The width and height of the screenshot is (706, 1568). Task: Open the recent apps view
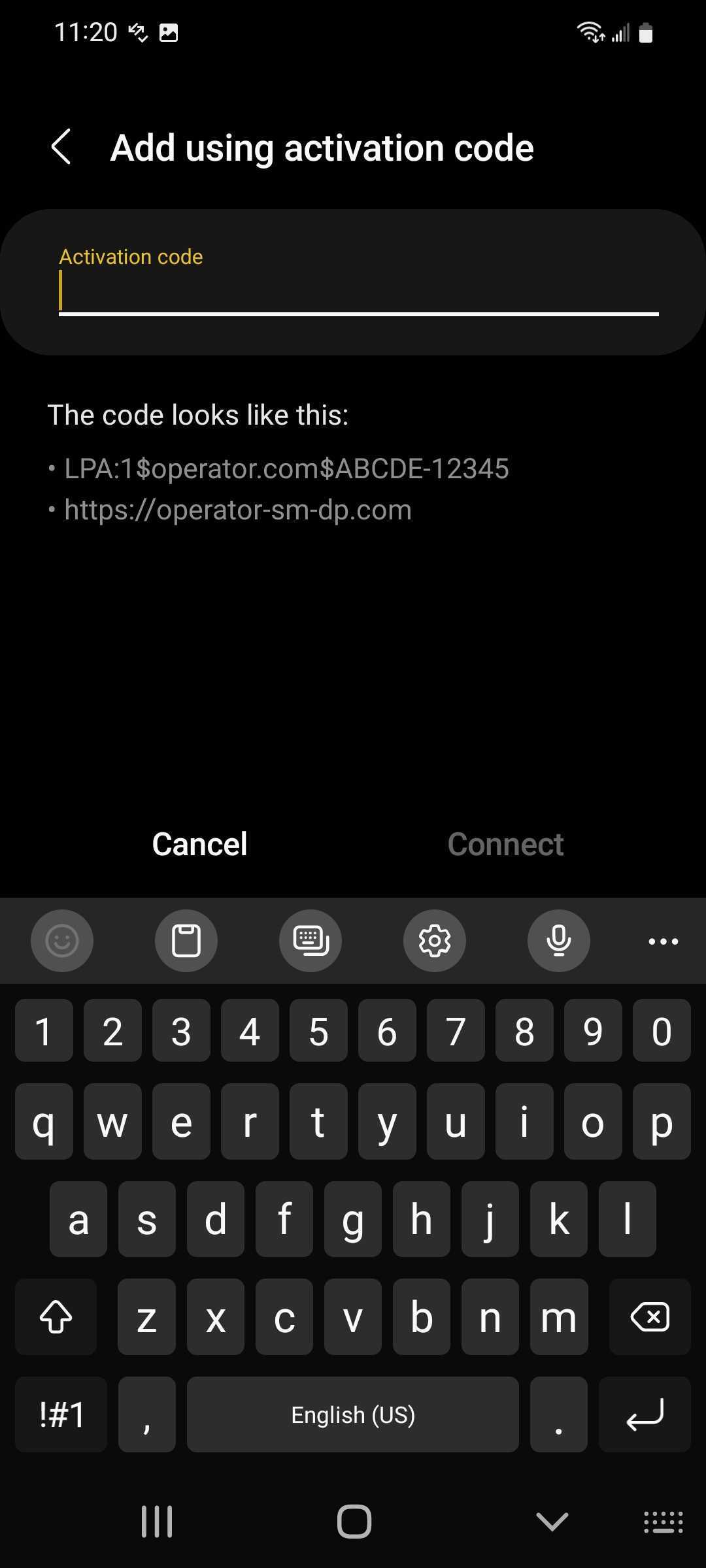[157, 1522]
